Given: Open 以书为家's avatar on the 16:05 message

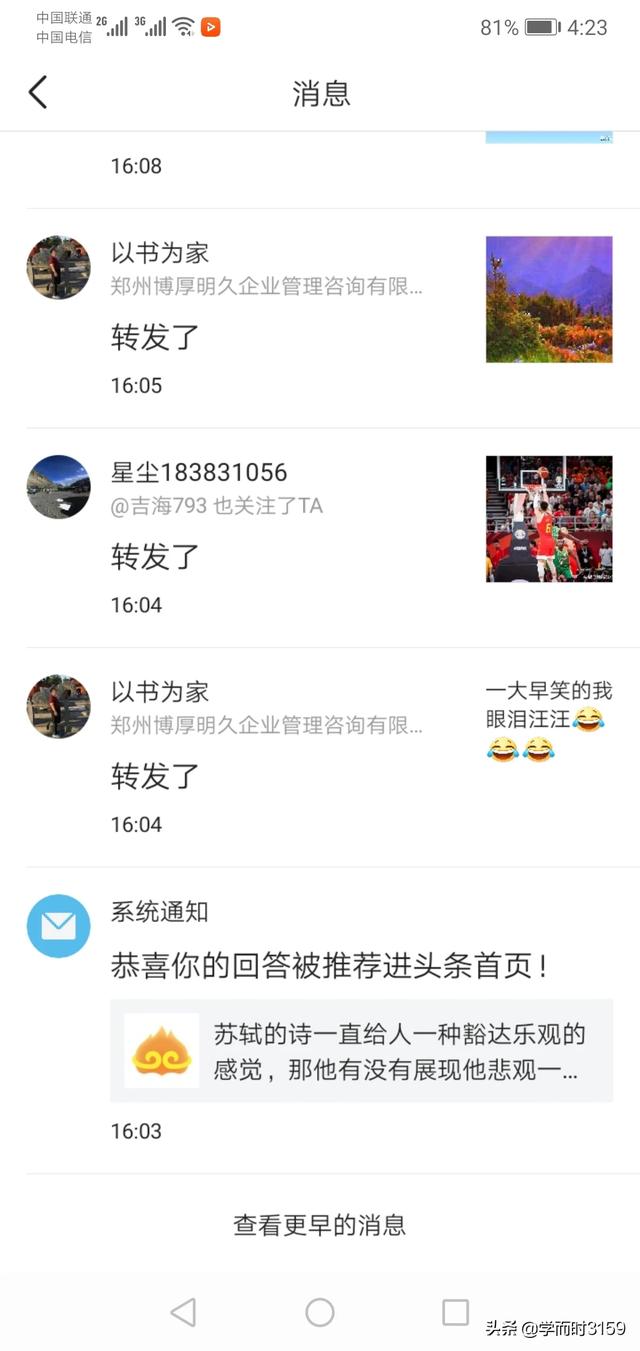Looking at the screenshot, I should tap(58, 267).
